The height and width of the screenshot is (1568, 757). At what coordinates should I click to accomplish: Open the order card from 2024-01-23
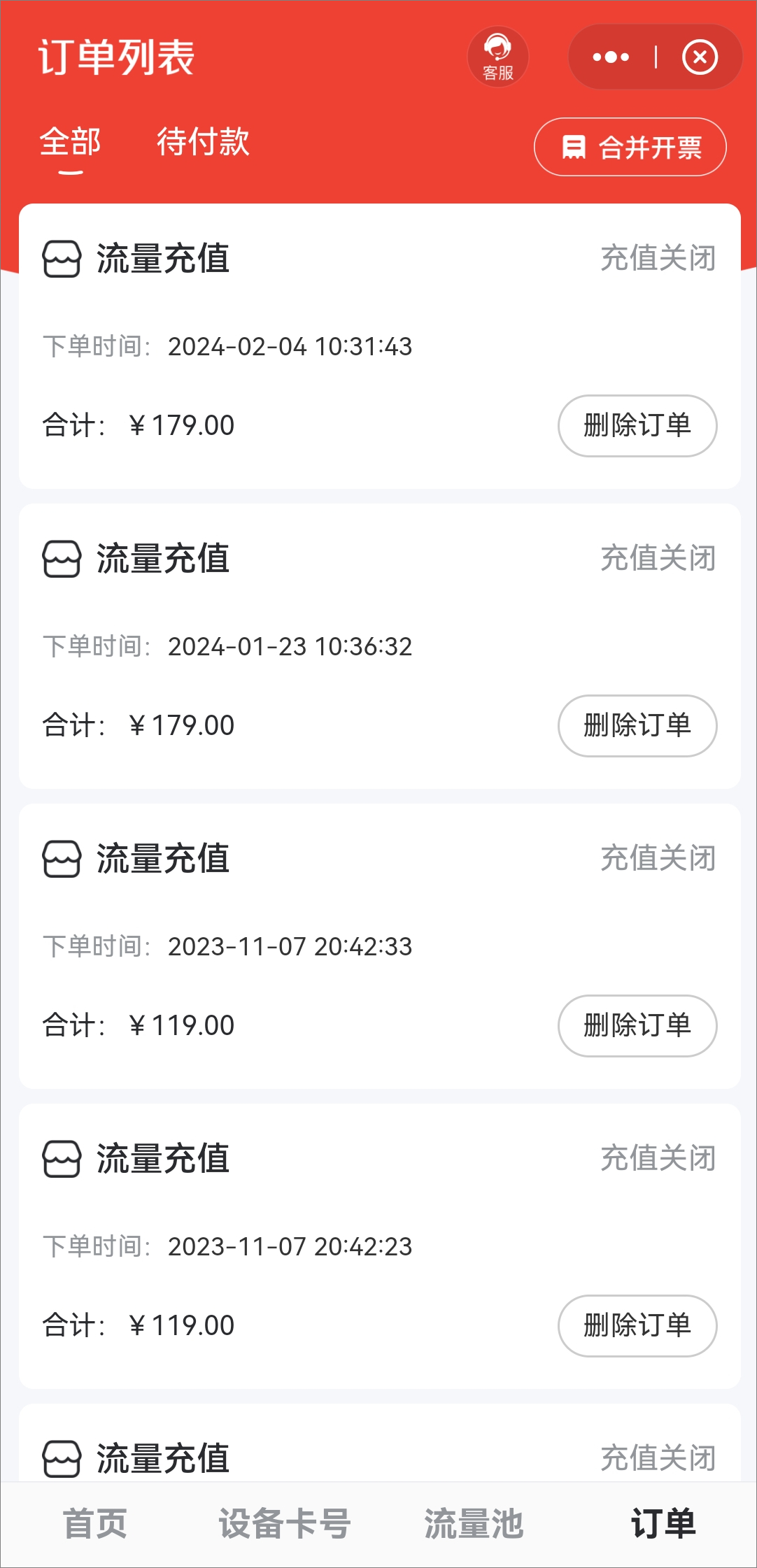click(380, 646)
